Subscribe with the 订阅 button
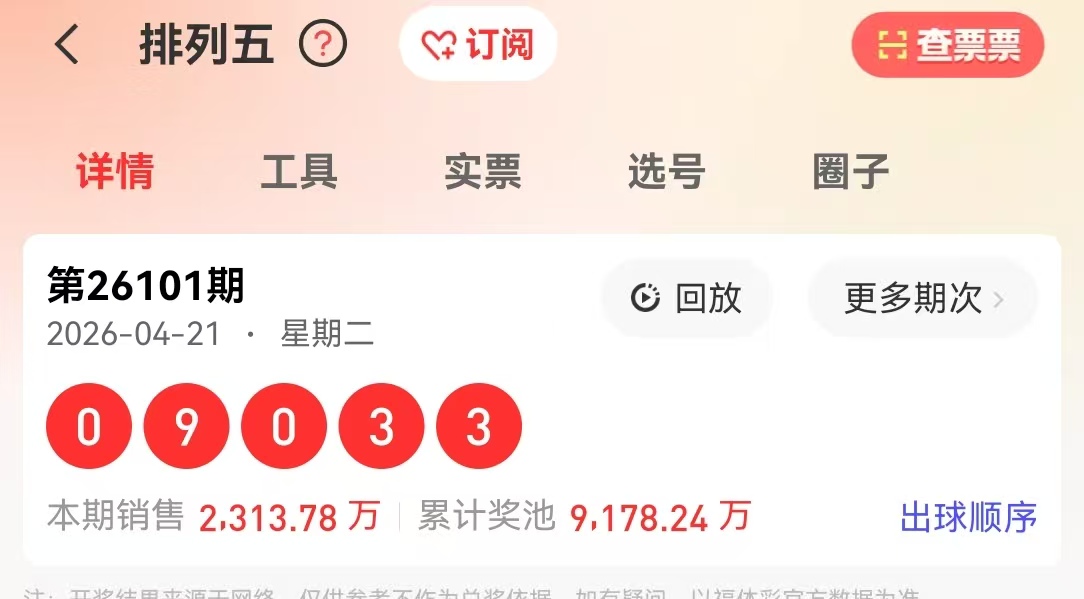This screenshot has width=1084, height=599. (478, 45)
